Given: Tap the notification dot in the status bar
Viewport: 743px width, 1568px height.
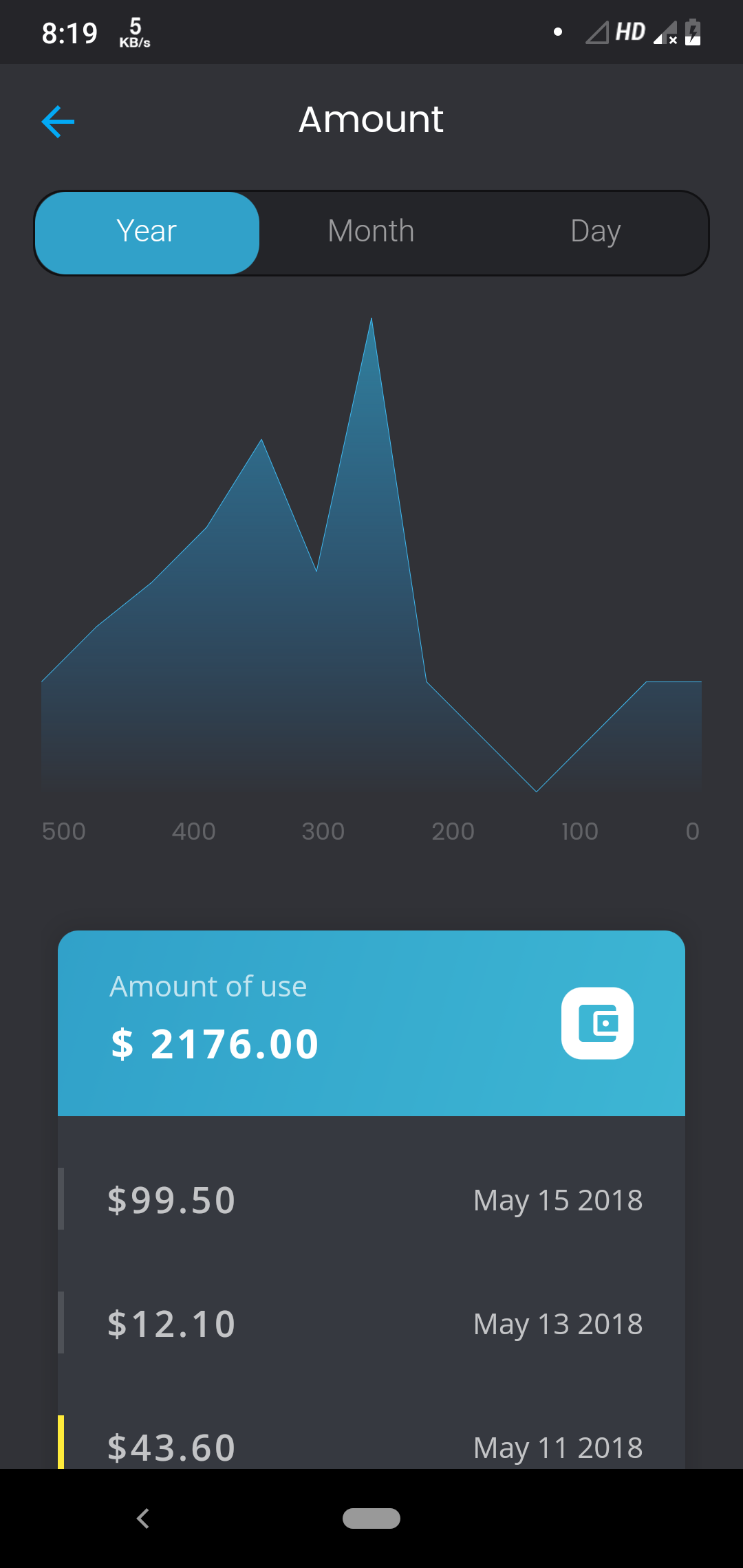Looking at the screenshot, I should pyautogui.click(x=558, y=31).
